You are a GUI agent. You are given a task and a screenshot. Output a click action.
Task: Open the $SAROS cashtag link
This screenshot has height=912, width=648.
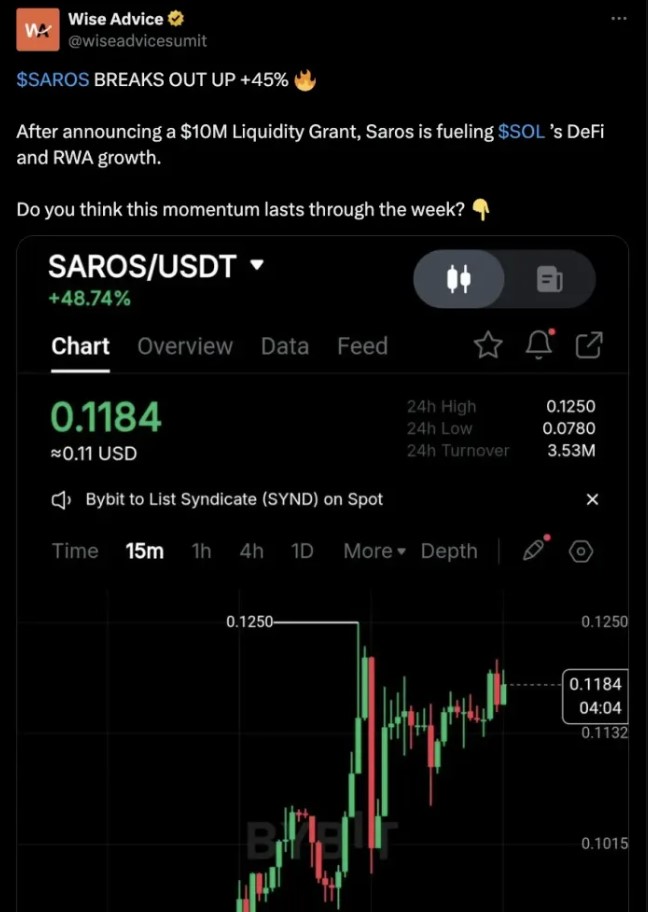53,81
